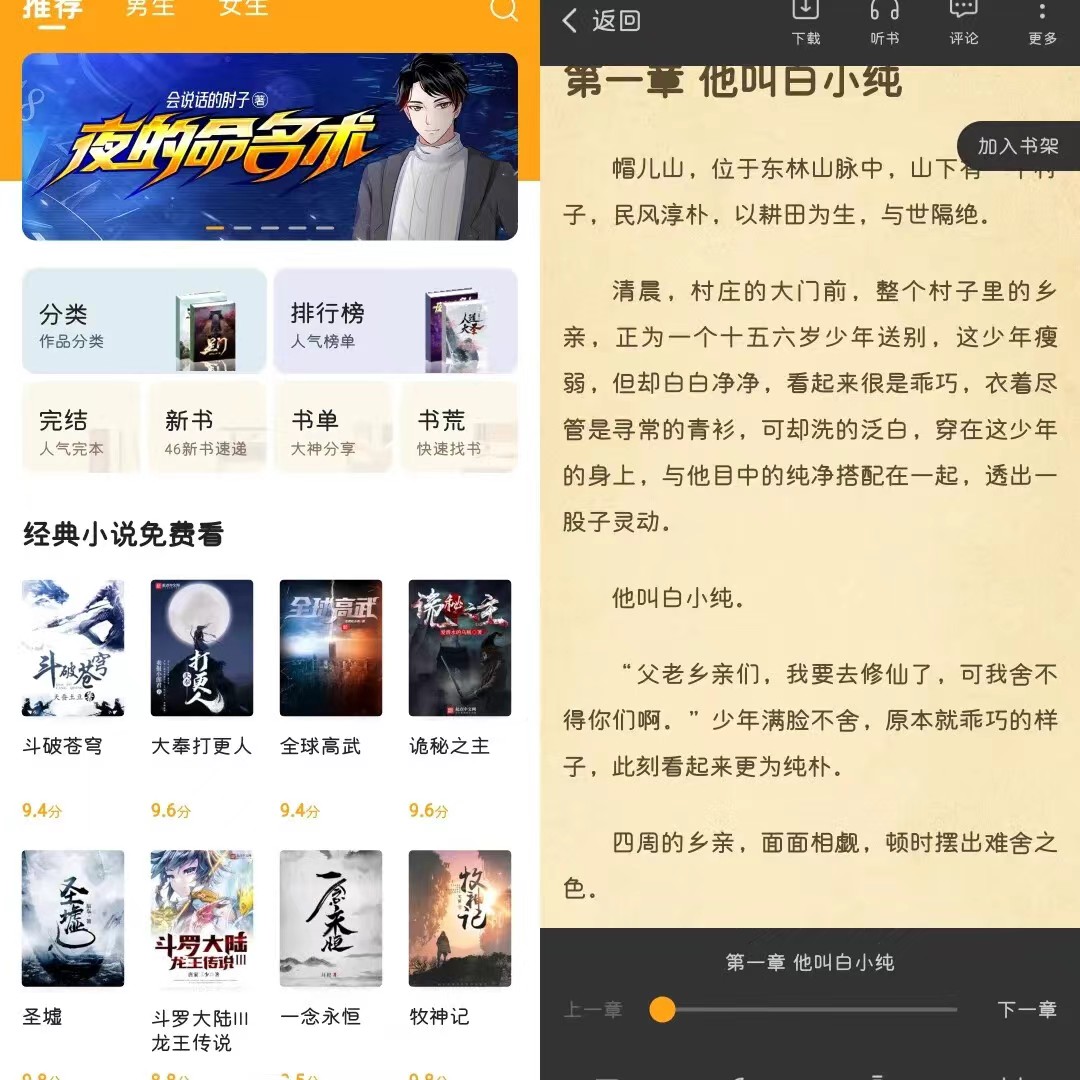Open 书单 booklist section
This screenshot has width=1080, height=1080.
[332, 429]
